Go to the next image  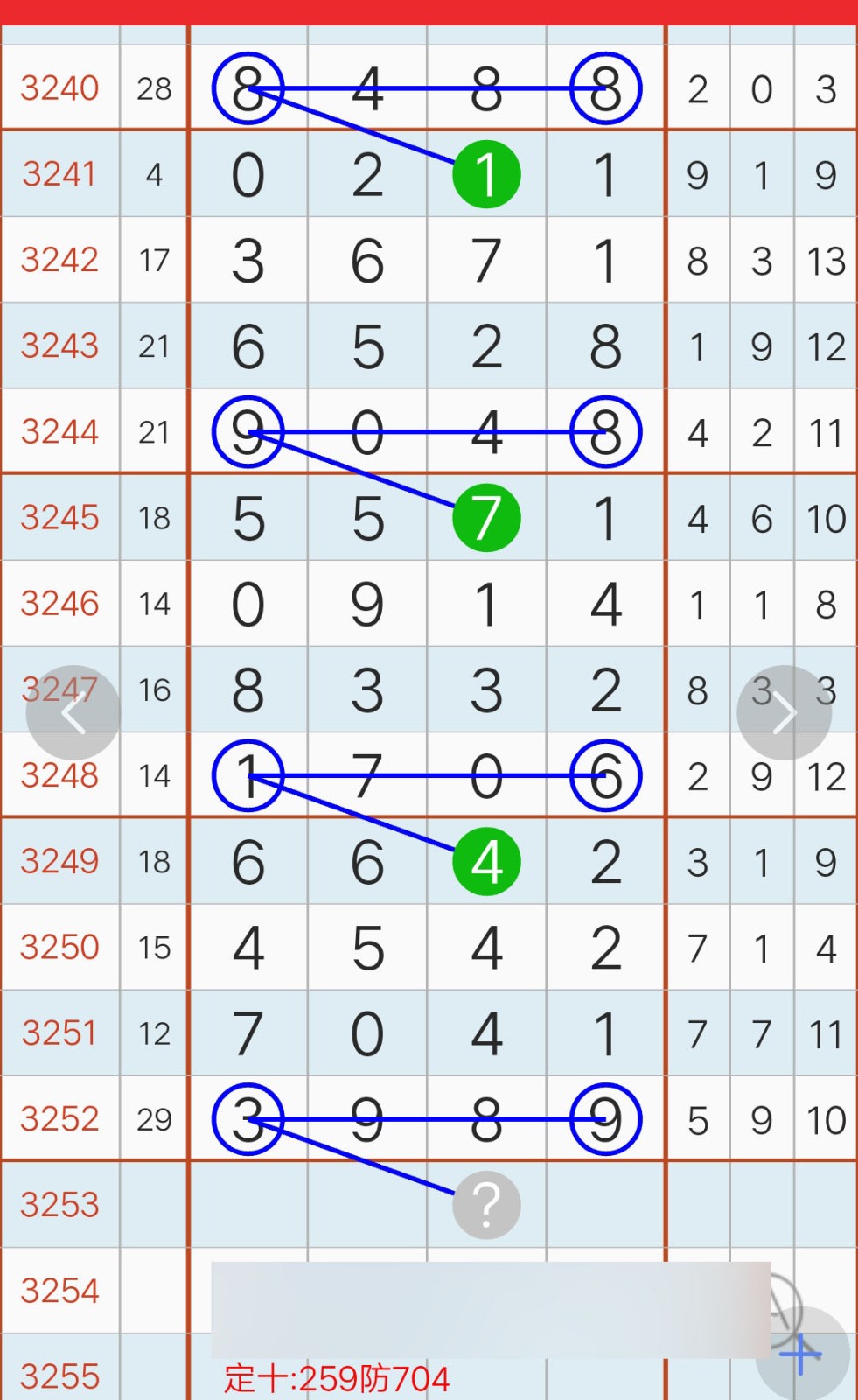pyautogui.click(x=784, y=713)
